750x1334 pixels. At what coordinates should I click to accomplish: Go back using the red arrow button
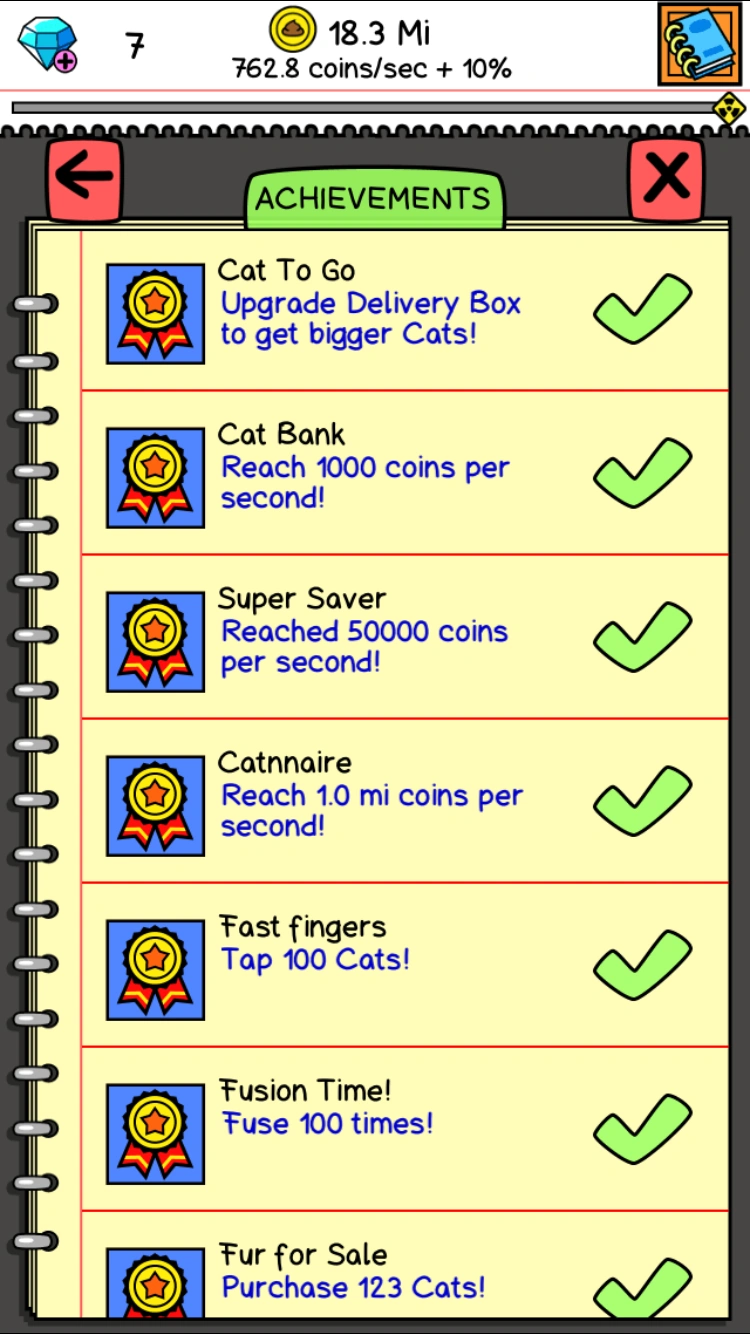(x=84, y=179)
